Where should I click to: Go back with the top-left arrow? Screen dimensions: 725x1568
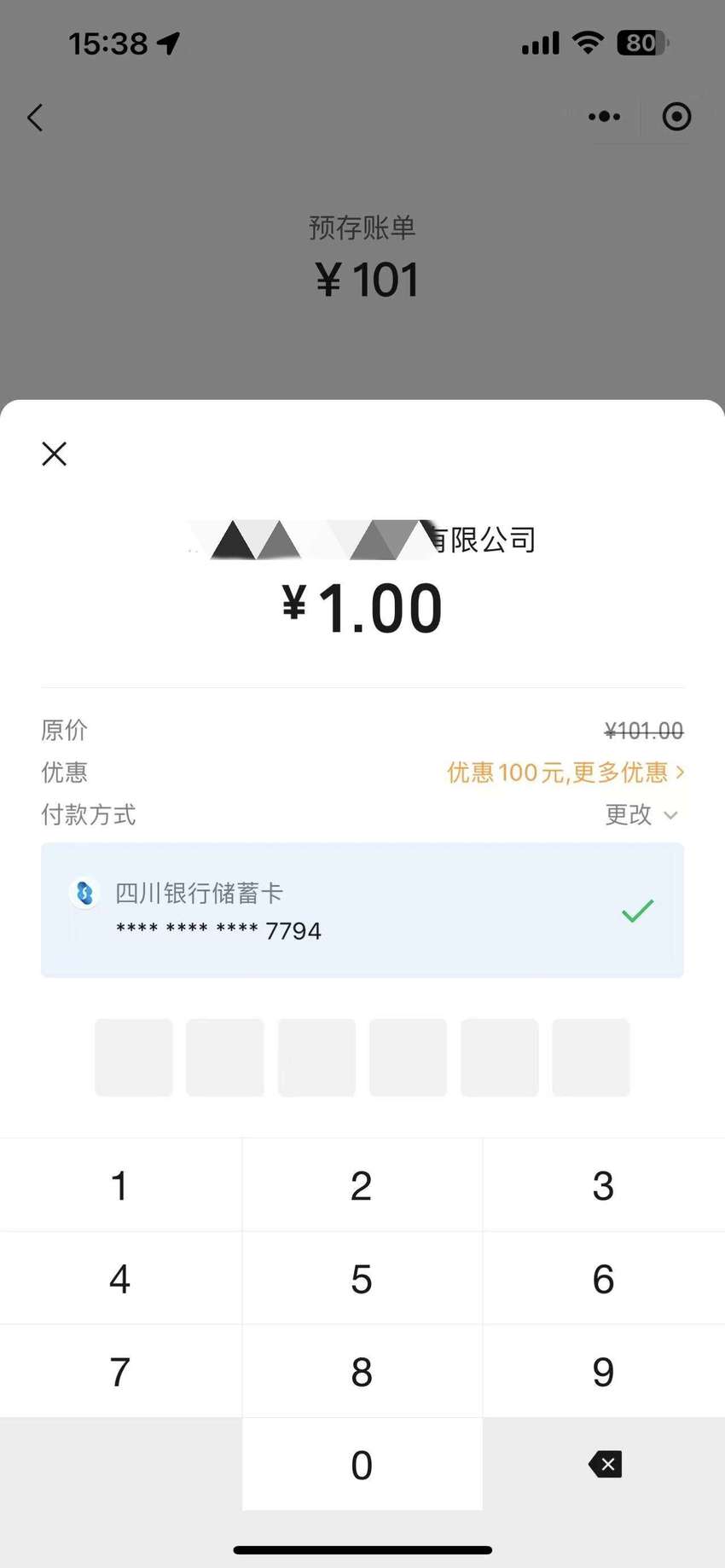coord(35,118)
